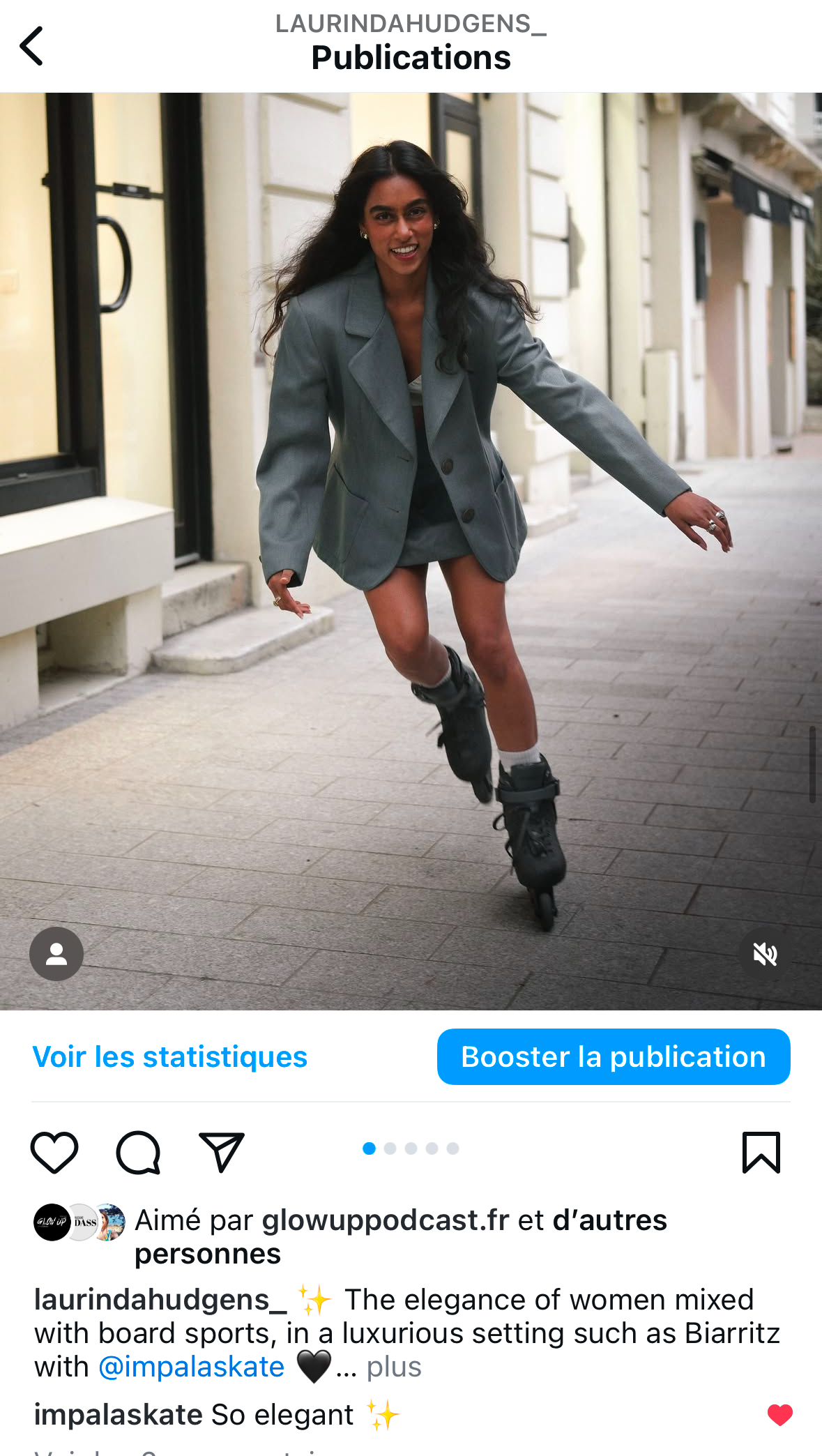The width and height of the screenshot is (822, 1456).
Task: Share the post via paper plane icon
Action: pyautogui.click(x=222, y=1152)
